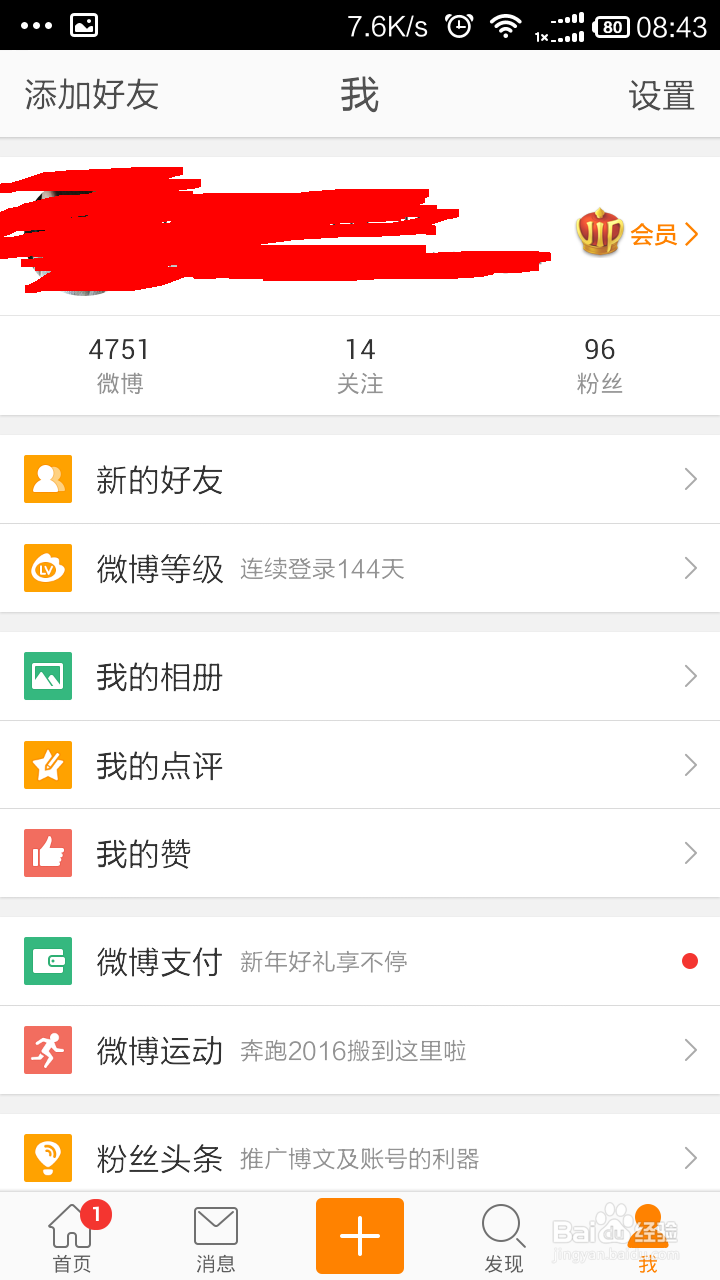Switch to the 消息 messages tab
Image resolution: width=720 pixels, height=1280 pixels.
point(215,1236)
